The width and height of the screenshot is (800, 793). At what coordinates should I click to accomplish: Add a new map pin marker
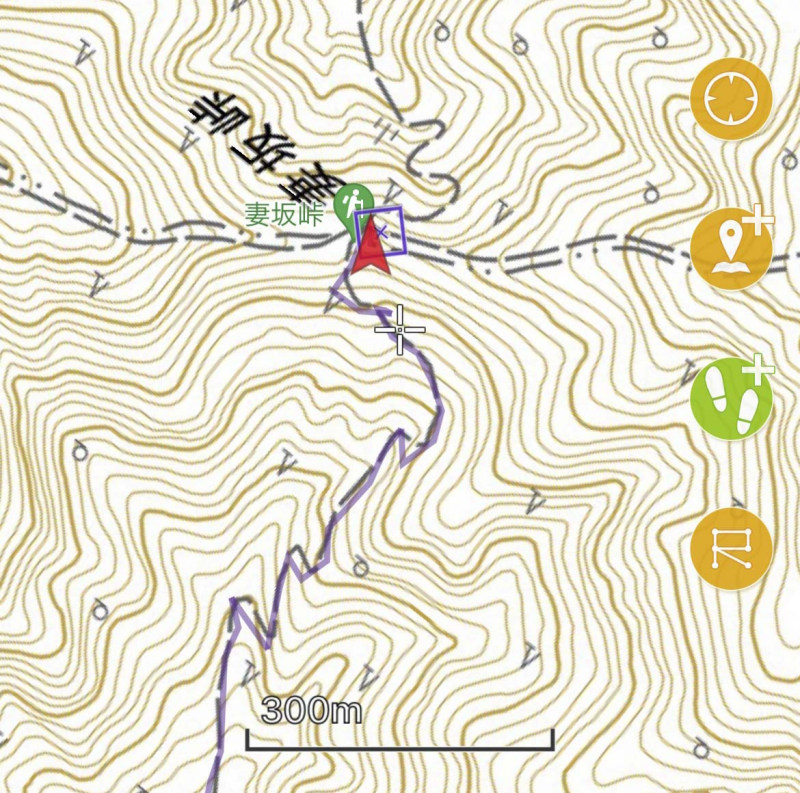[731, 249]
